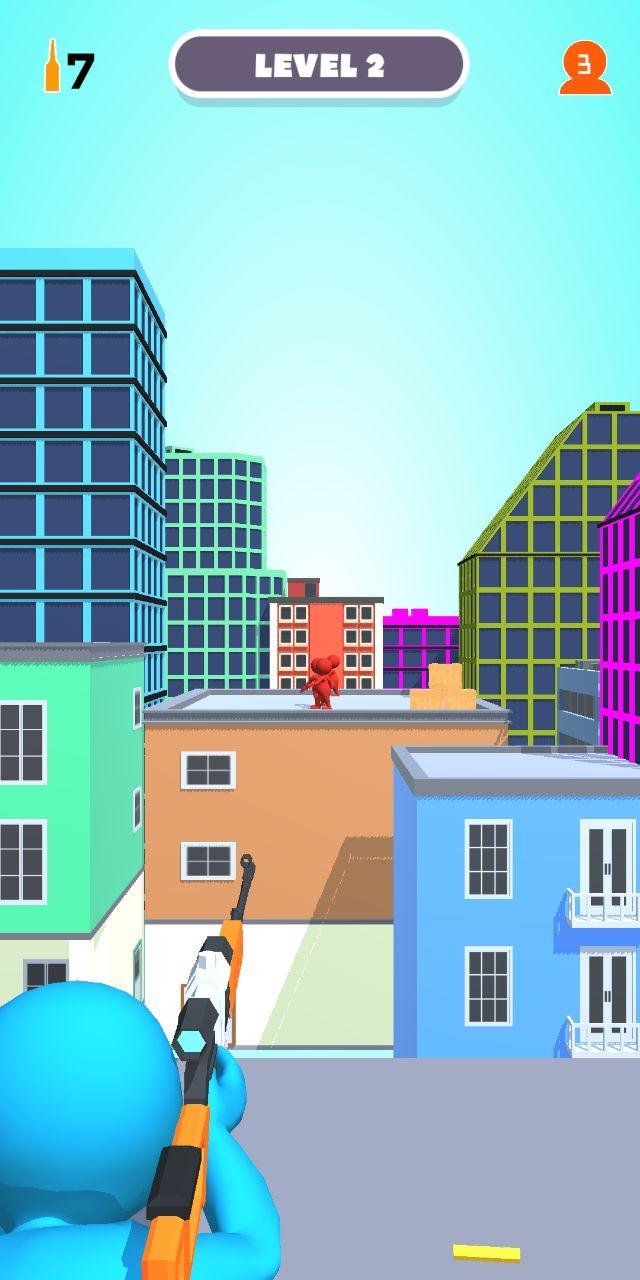Shoot the red enemy on the rooftop

point(322,682)
